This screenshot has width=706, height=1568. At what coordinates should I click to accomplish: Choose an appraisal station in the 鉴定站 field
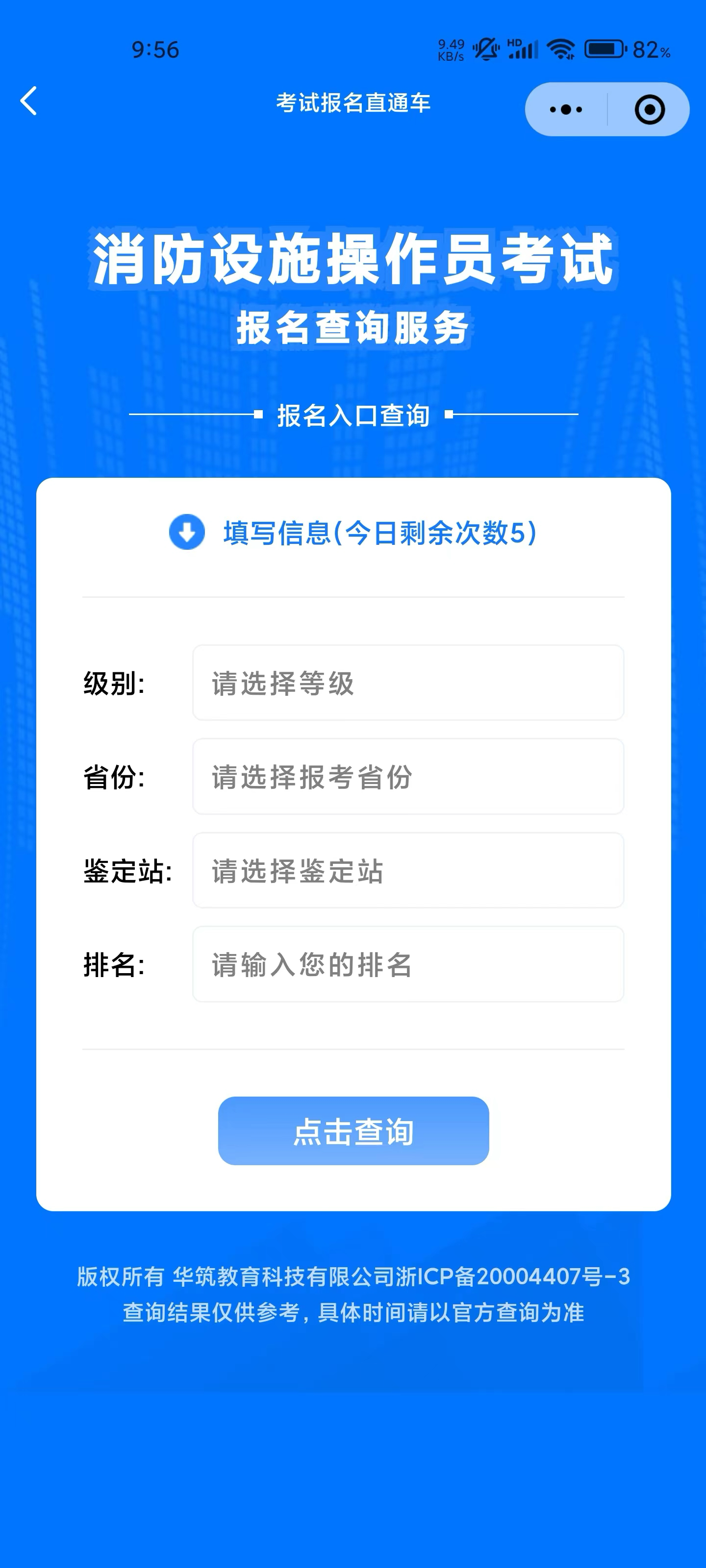pos(407,870)
